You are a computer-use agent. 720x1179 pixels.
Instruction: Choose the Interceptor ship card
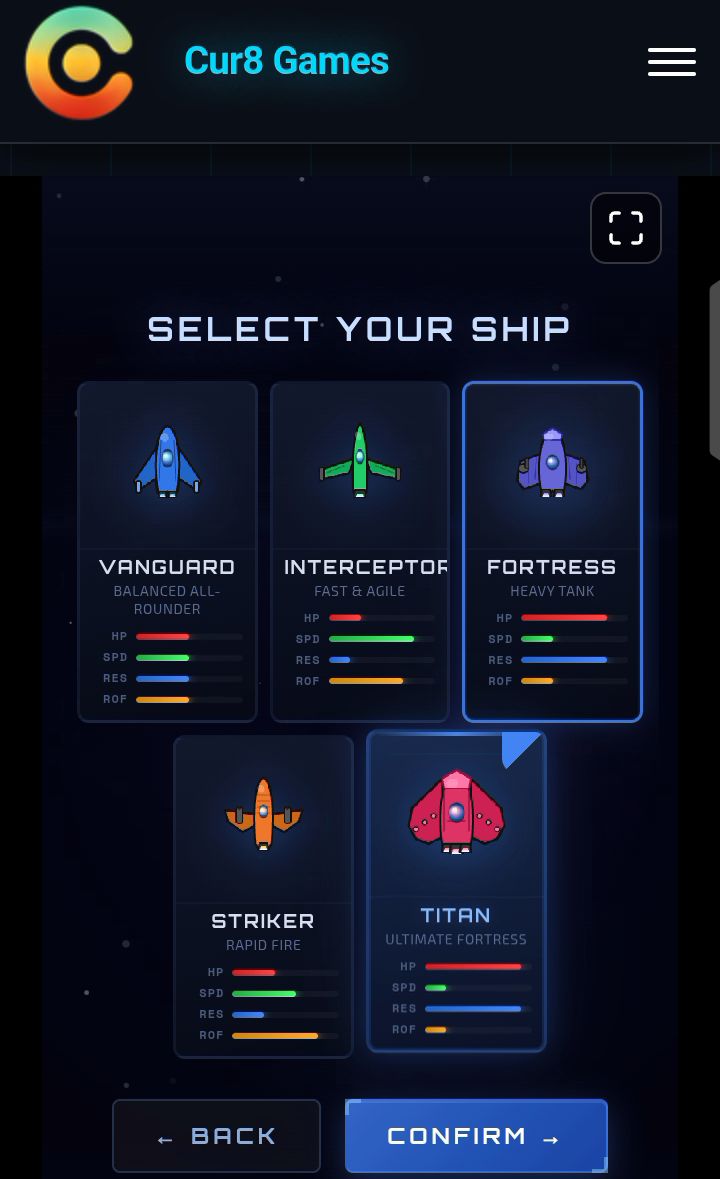pyautogui.click(x=360, y=552)
